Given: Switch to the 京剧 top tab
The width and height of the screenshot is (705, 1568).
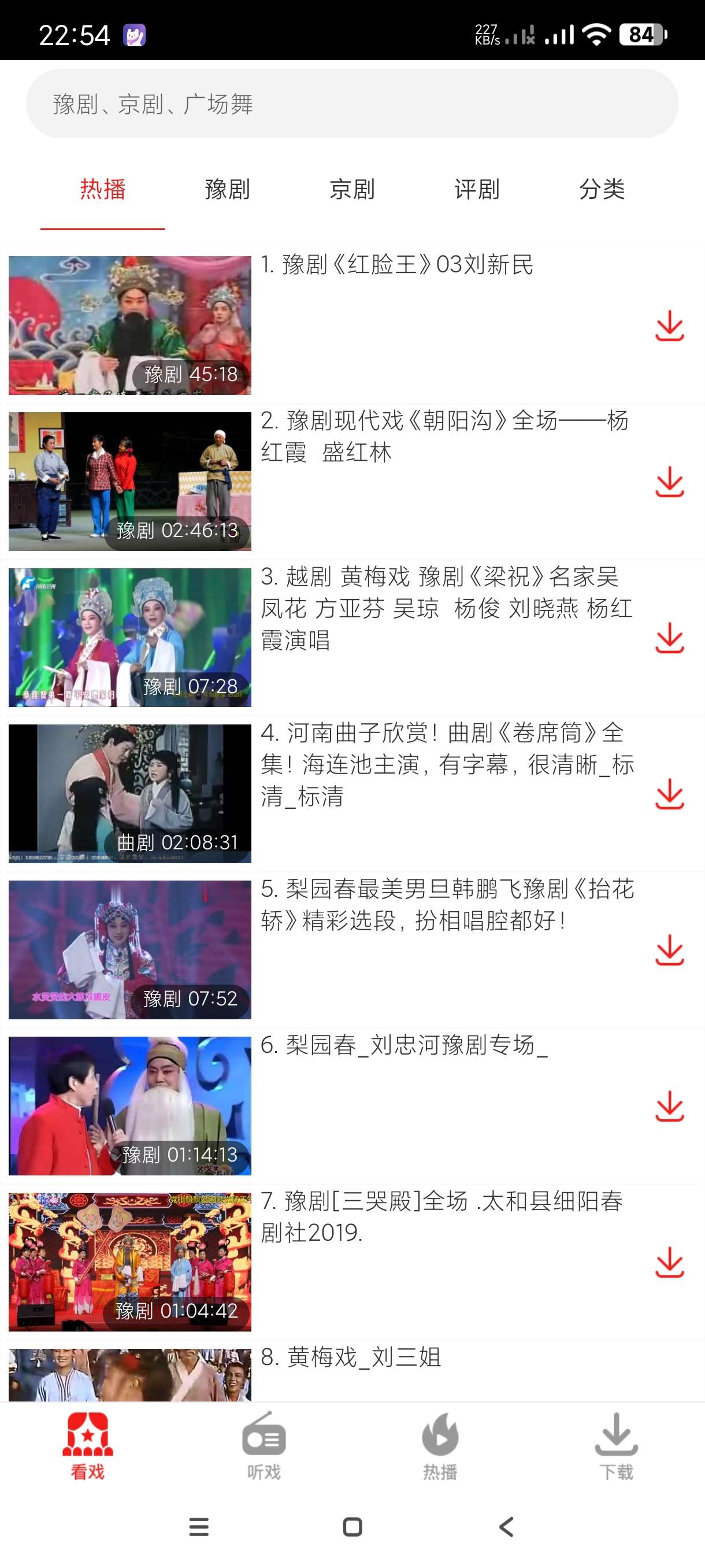Looking at the screenshot, I should point(352,189).
